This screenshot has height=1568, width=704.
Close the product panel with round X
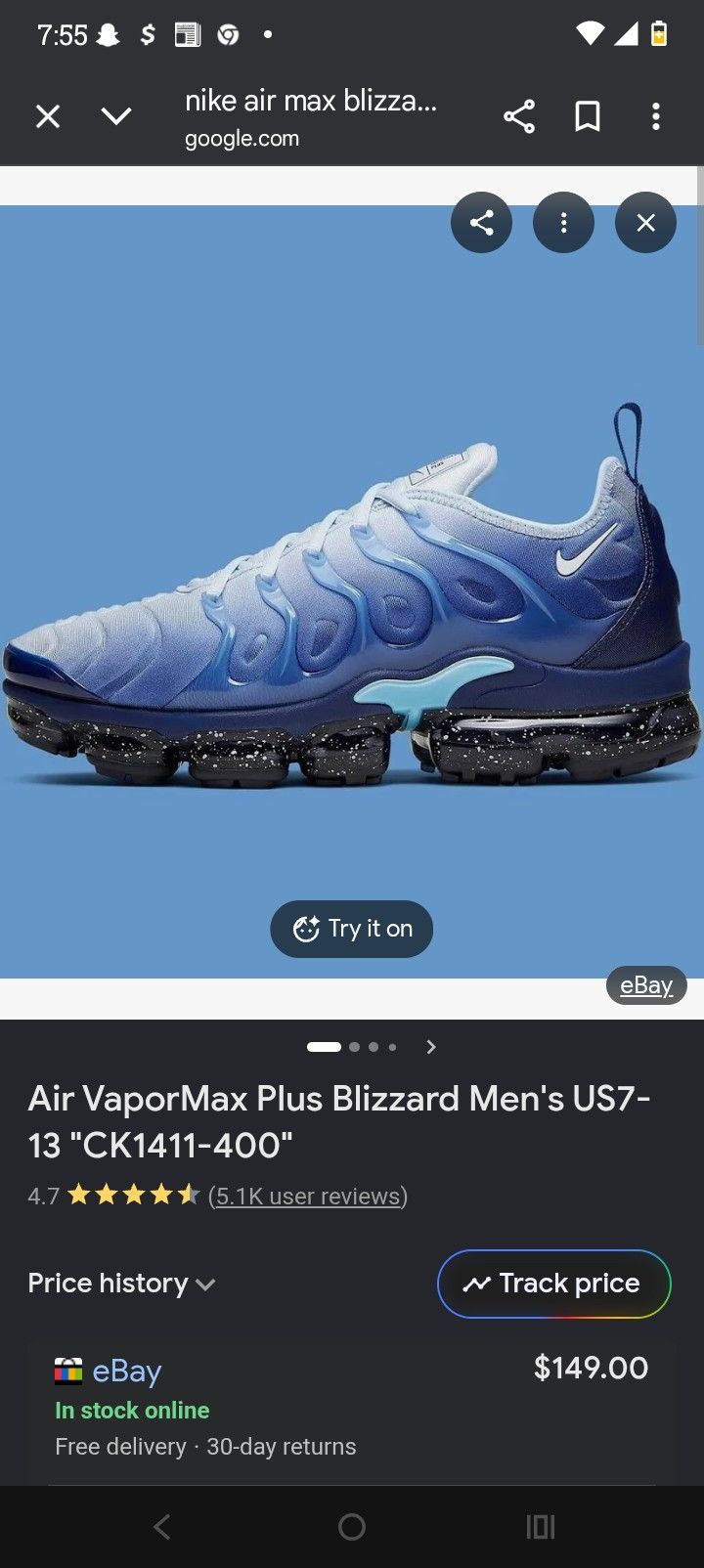[x=645, y=223]
